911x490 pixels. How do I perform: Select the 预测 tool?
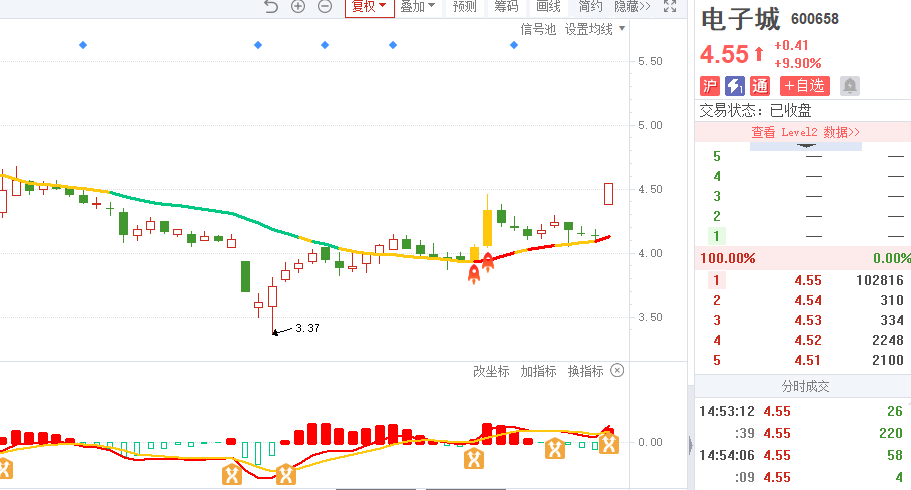pyautogui.click(x=464, y=6)
